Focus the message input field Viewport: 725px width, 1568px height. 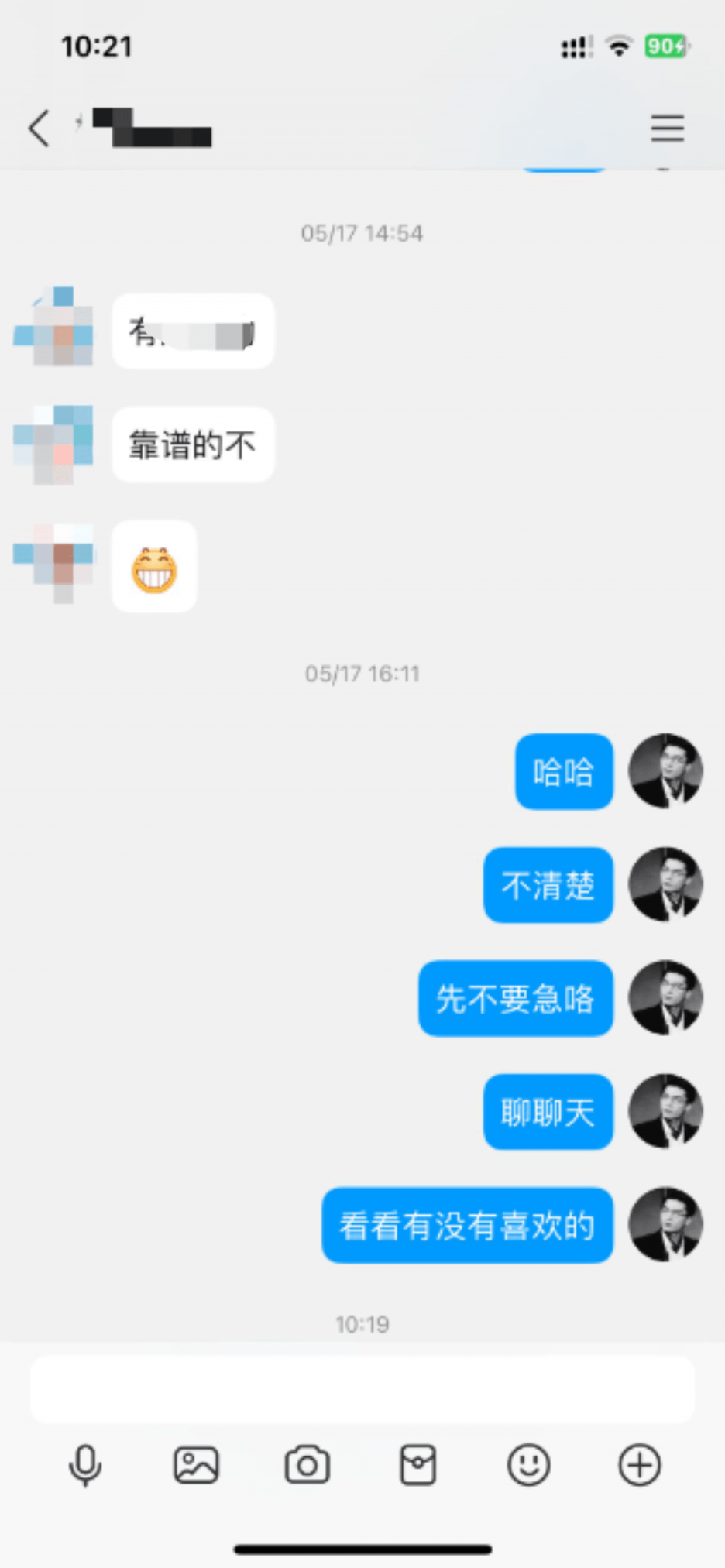click(x=362, y=1389)
